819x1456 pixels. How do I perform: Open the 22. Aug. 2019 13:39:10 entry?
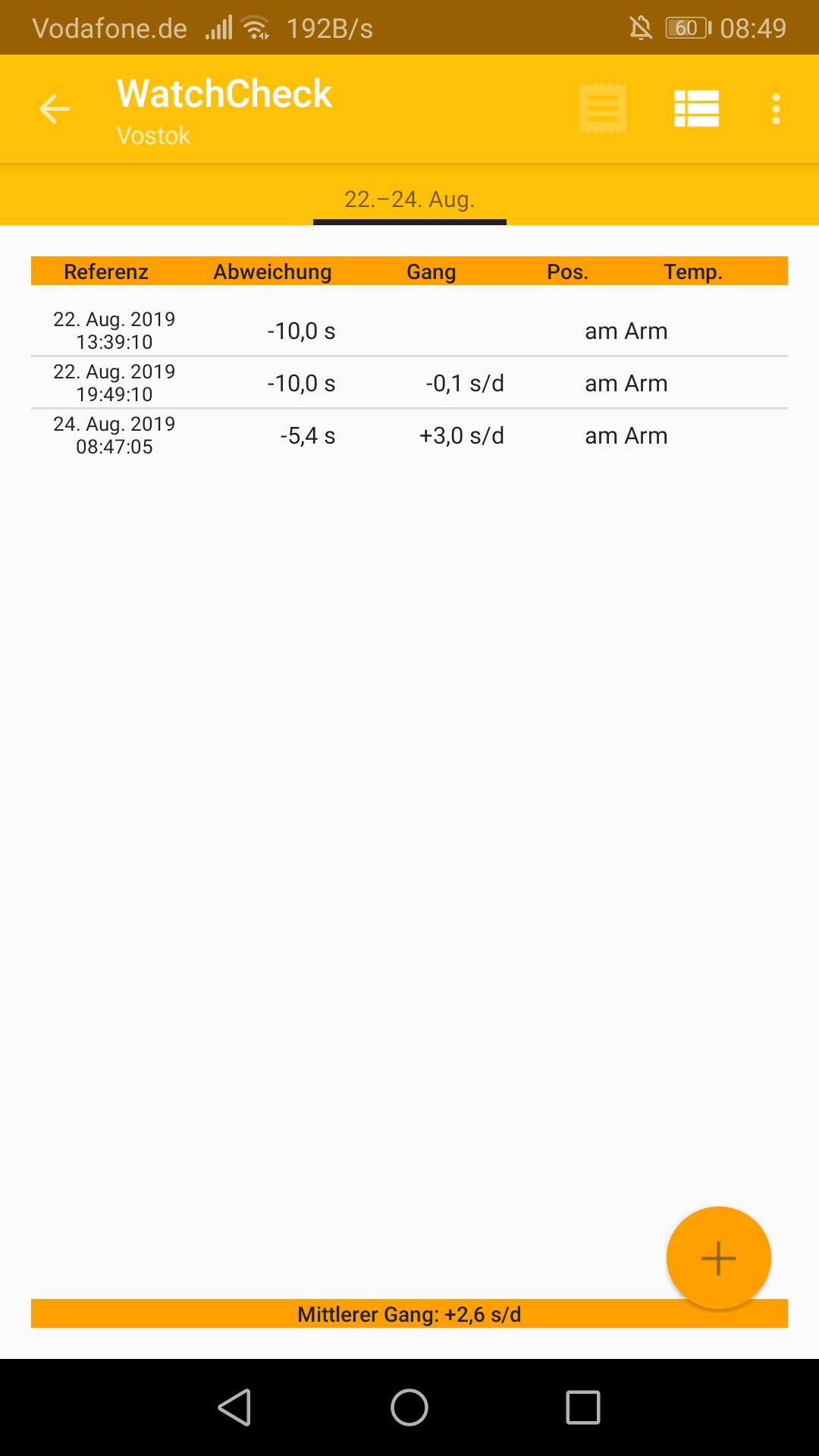click(409, 331)
